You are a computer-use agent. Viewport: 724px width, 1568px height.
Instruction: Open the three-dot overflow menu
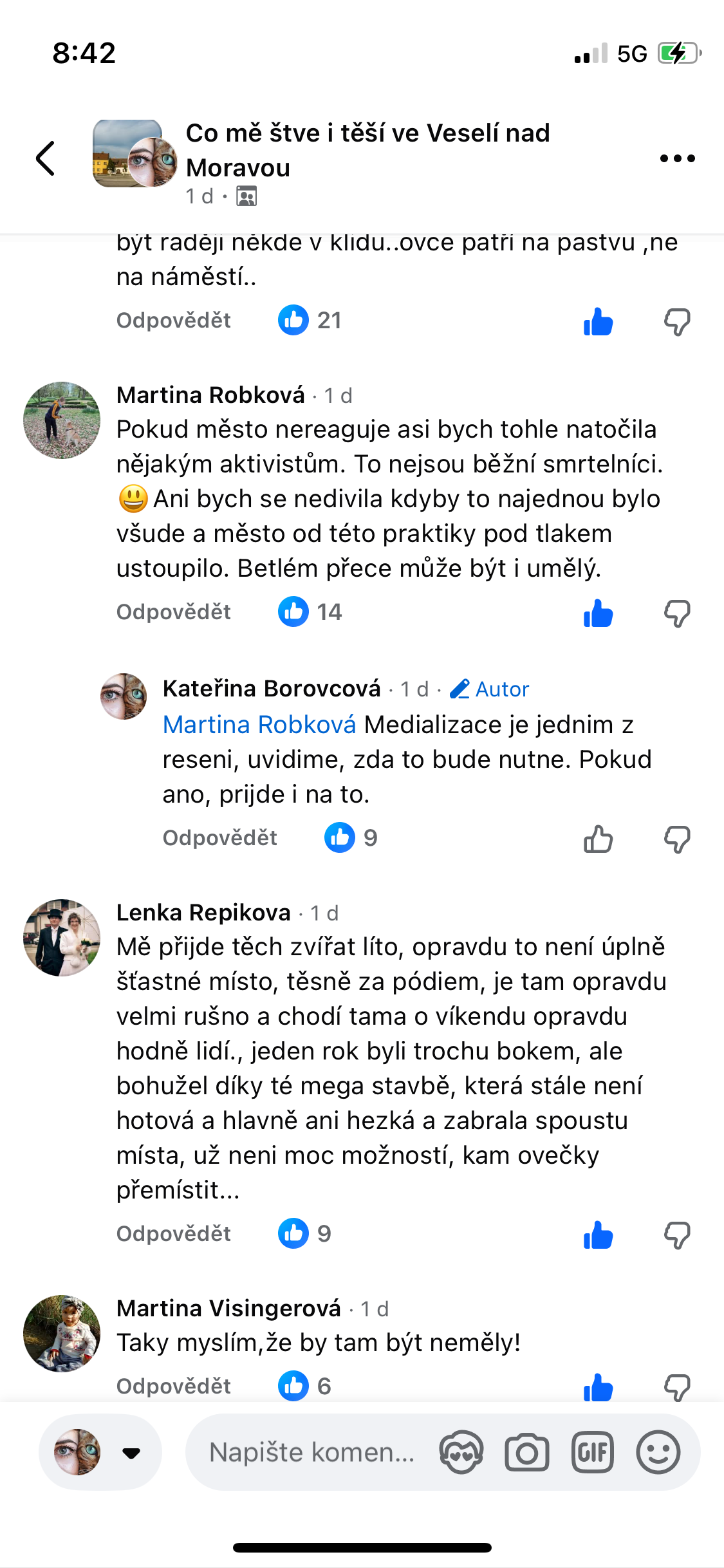pyautogui.click(x=677, y=158)
